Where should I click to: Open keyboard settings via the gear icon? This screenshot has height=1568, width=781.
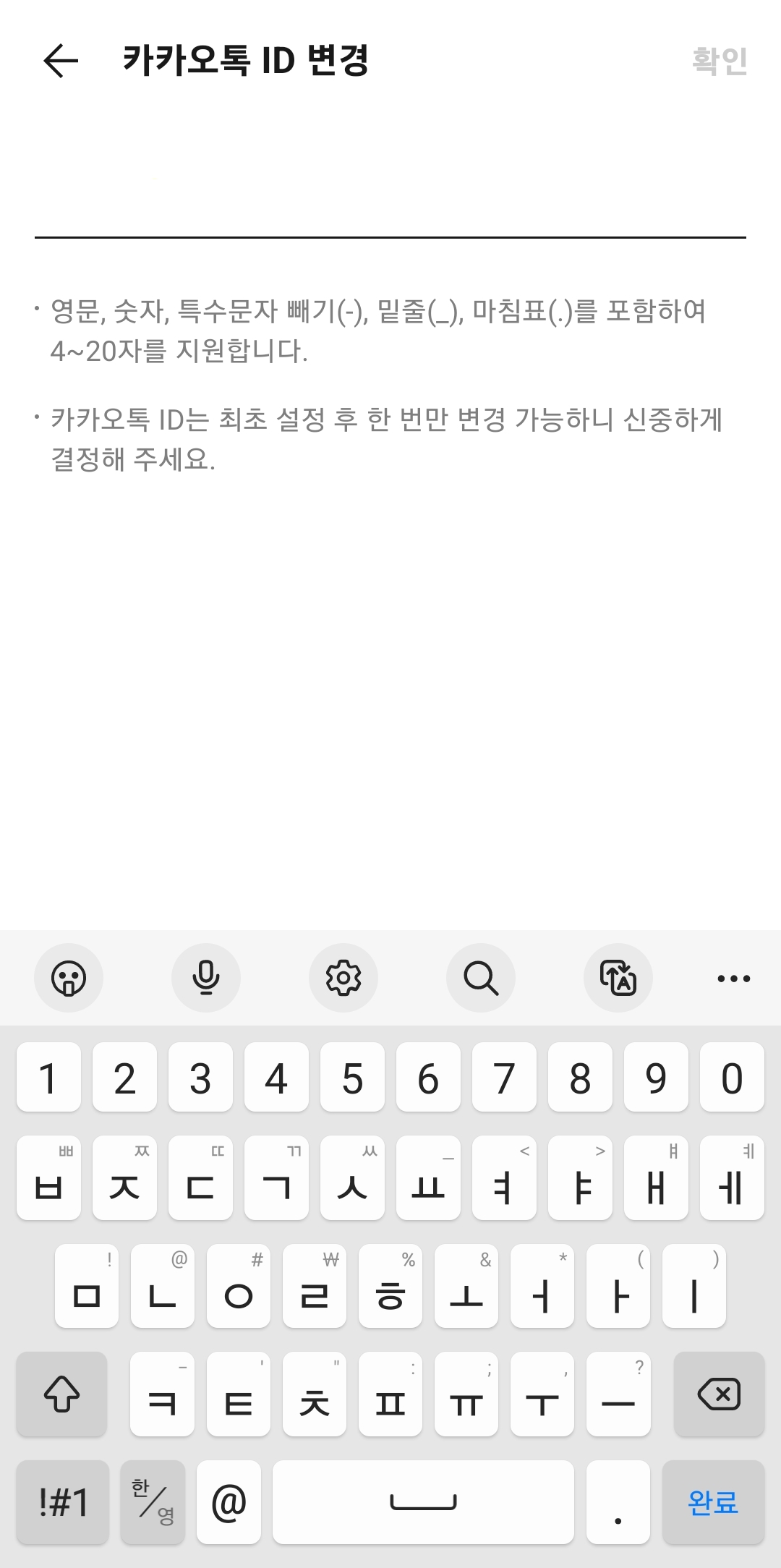tap(343, 978)
